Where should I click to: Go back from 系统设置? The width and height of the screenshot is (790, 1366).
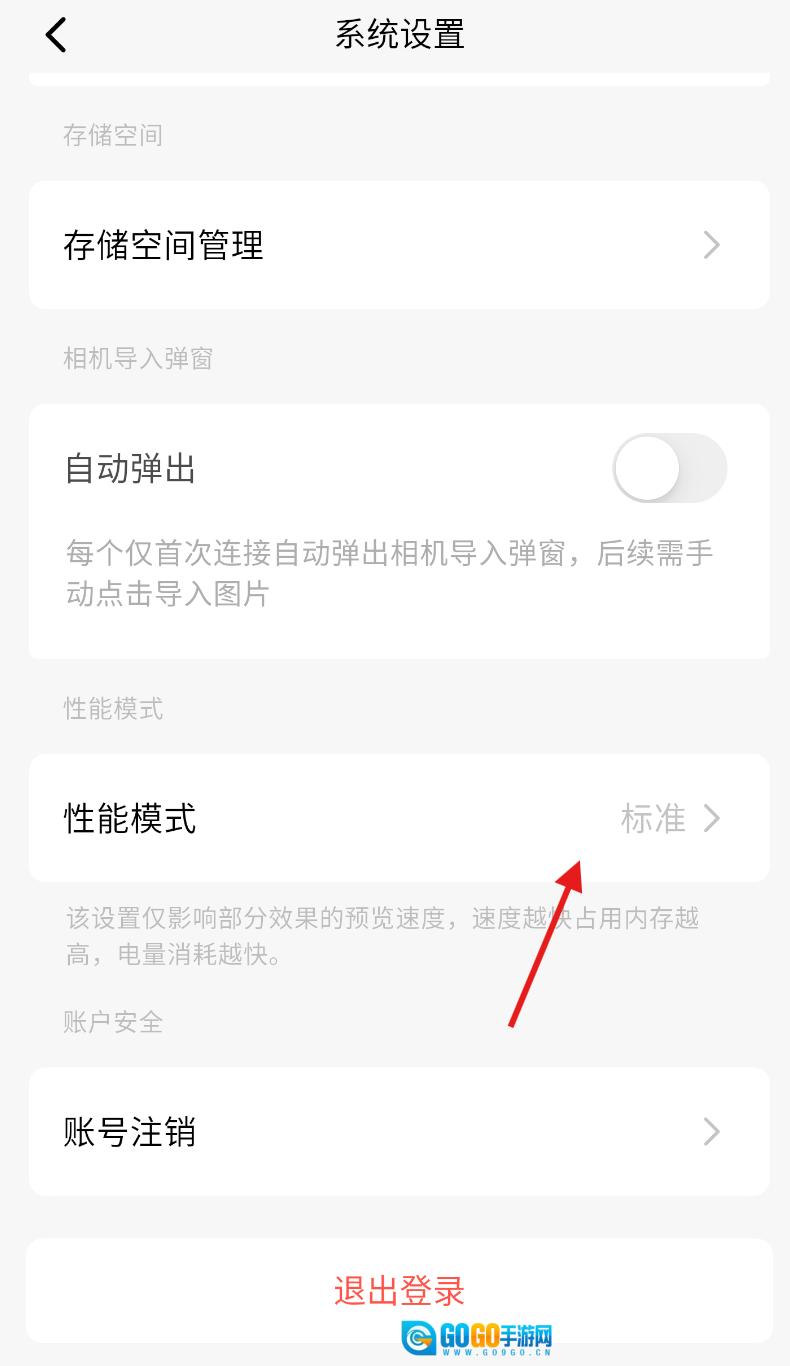56,35
